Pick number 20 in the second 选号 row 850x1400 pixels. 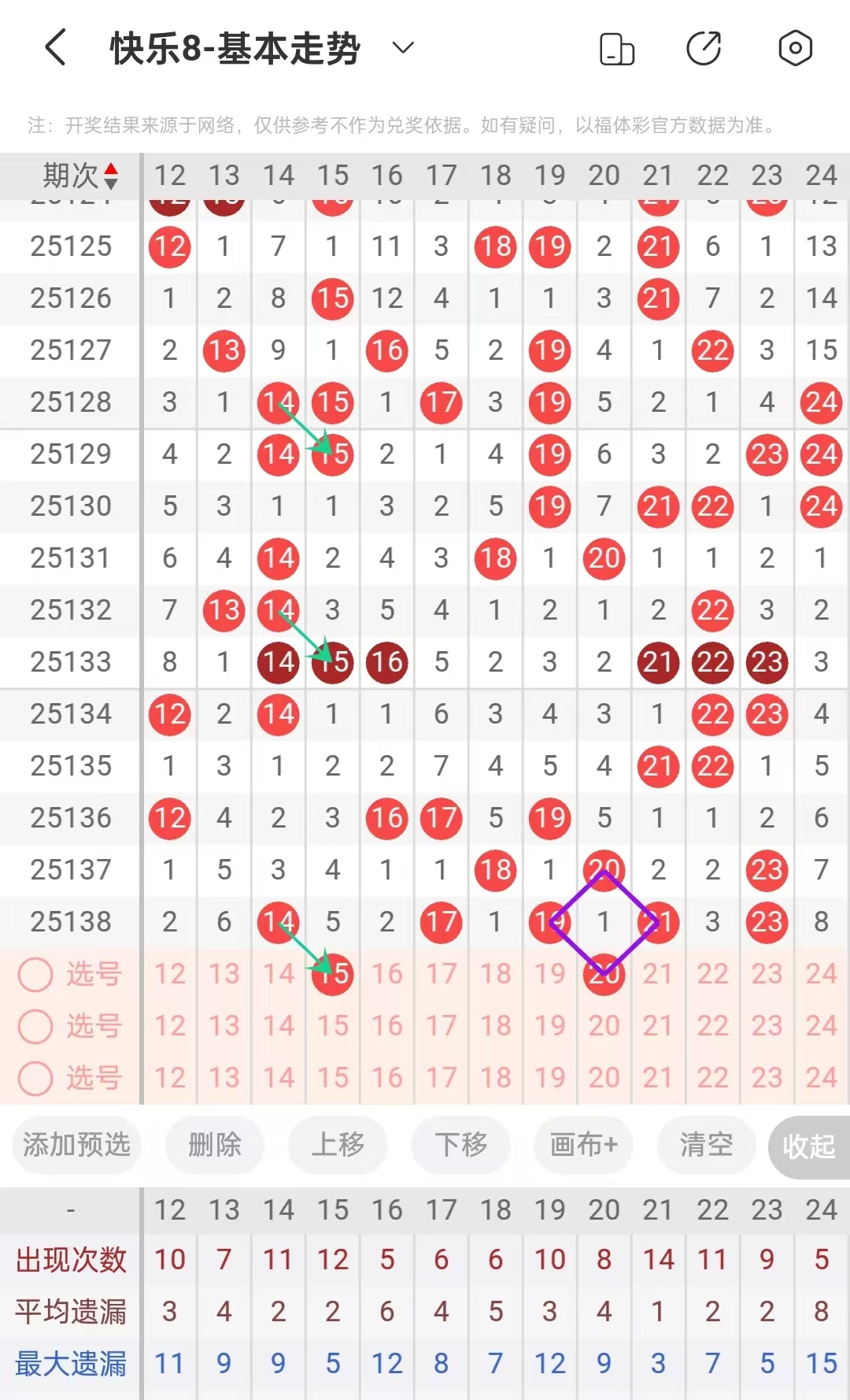click(x=604, y=1026)
